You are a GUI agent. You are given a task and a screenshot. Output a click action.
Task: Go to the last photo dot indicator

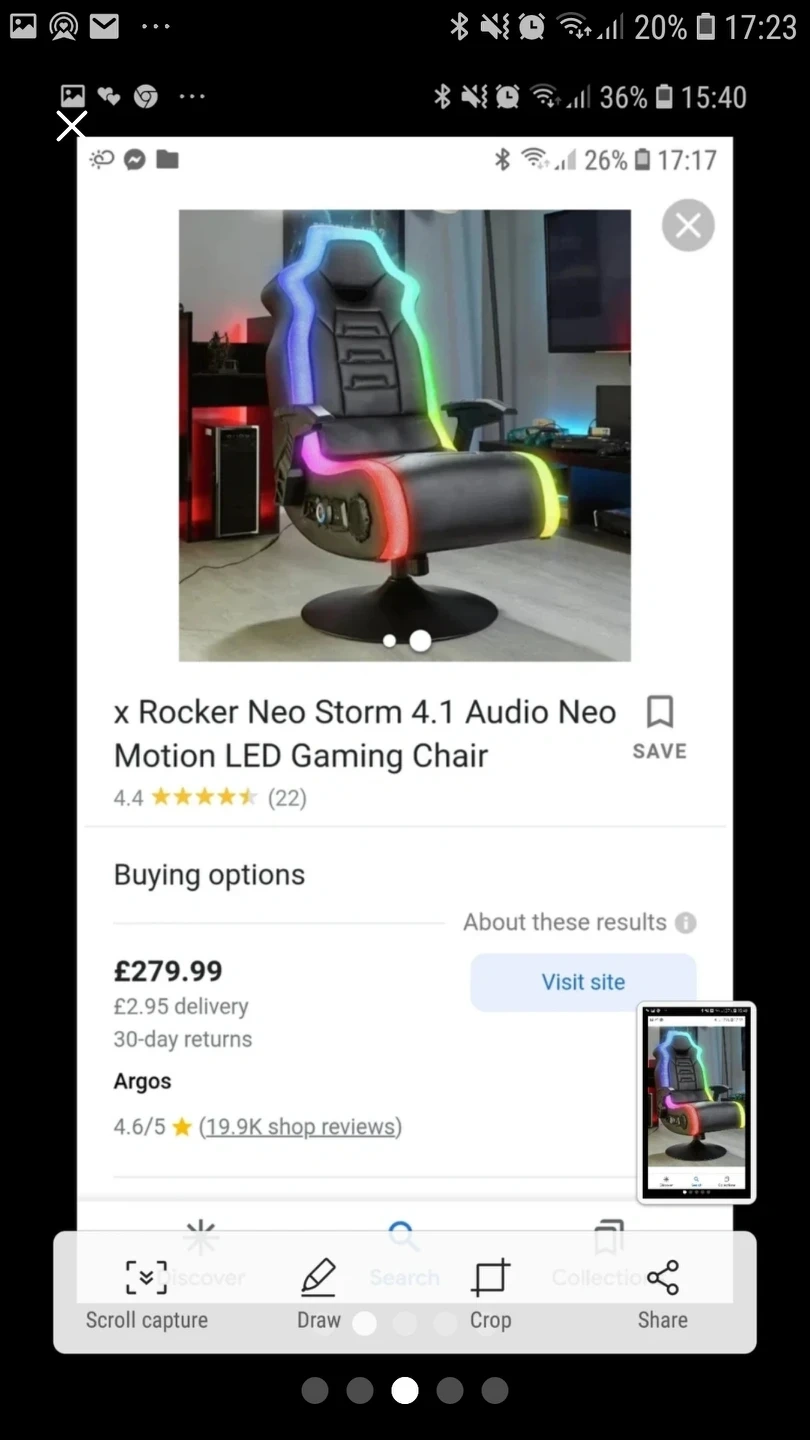click(x=495, y=1390)
